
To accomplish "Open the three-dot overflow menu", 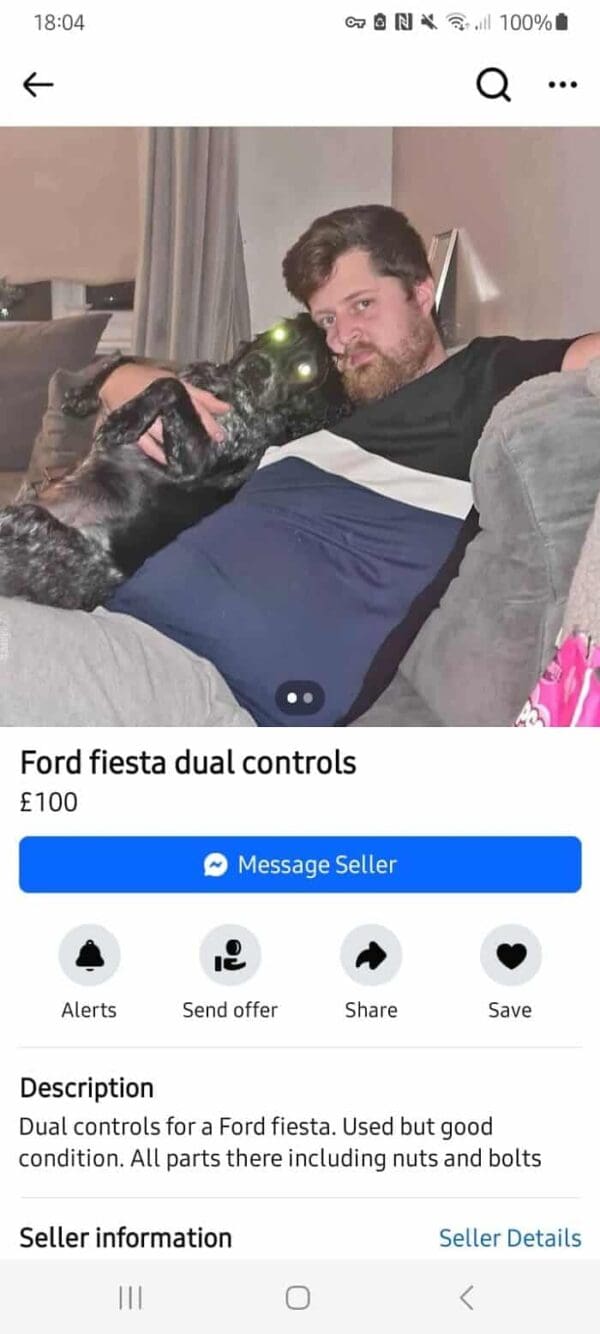I will pyautogui.click(x=563, y=86).
